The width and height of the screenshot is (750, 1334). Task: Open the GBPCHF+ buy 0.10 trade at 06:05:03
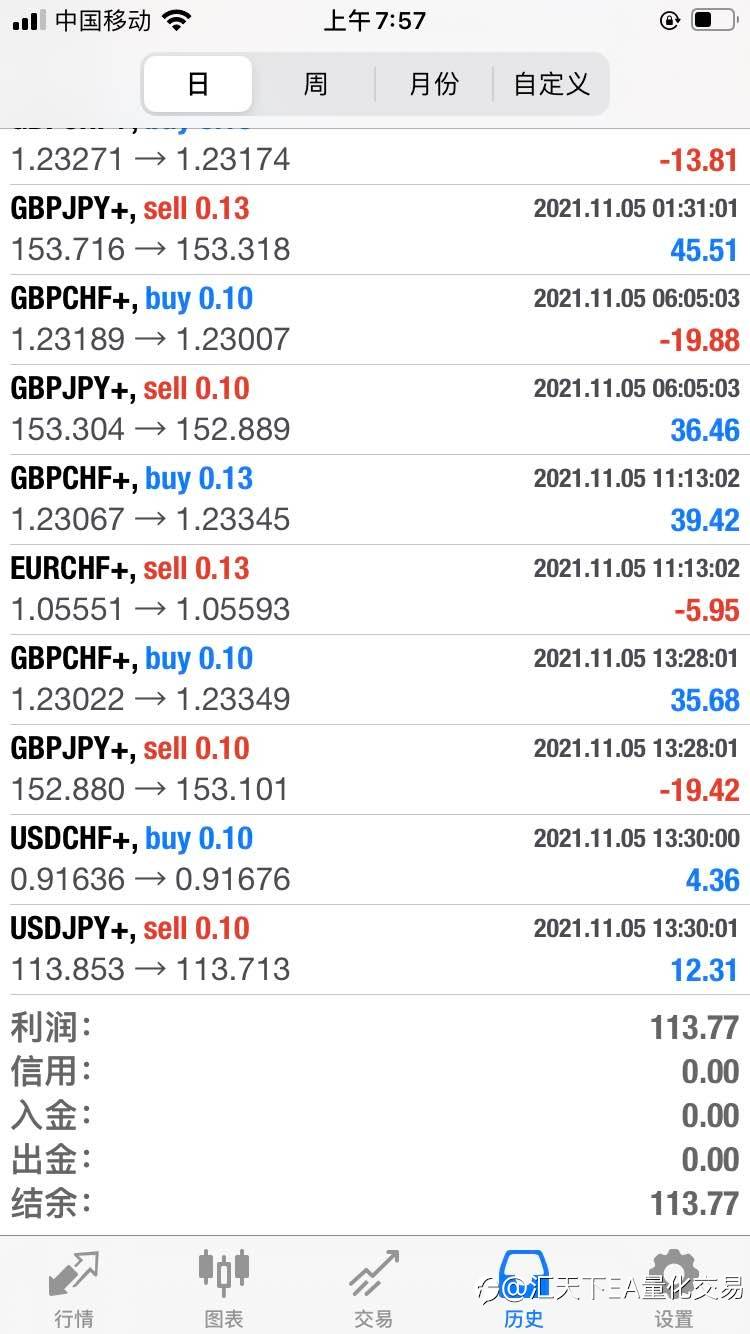(x=375, y=320)
